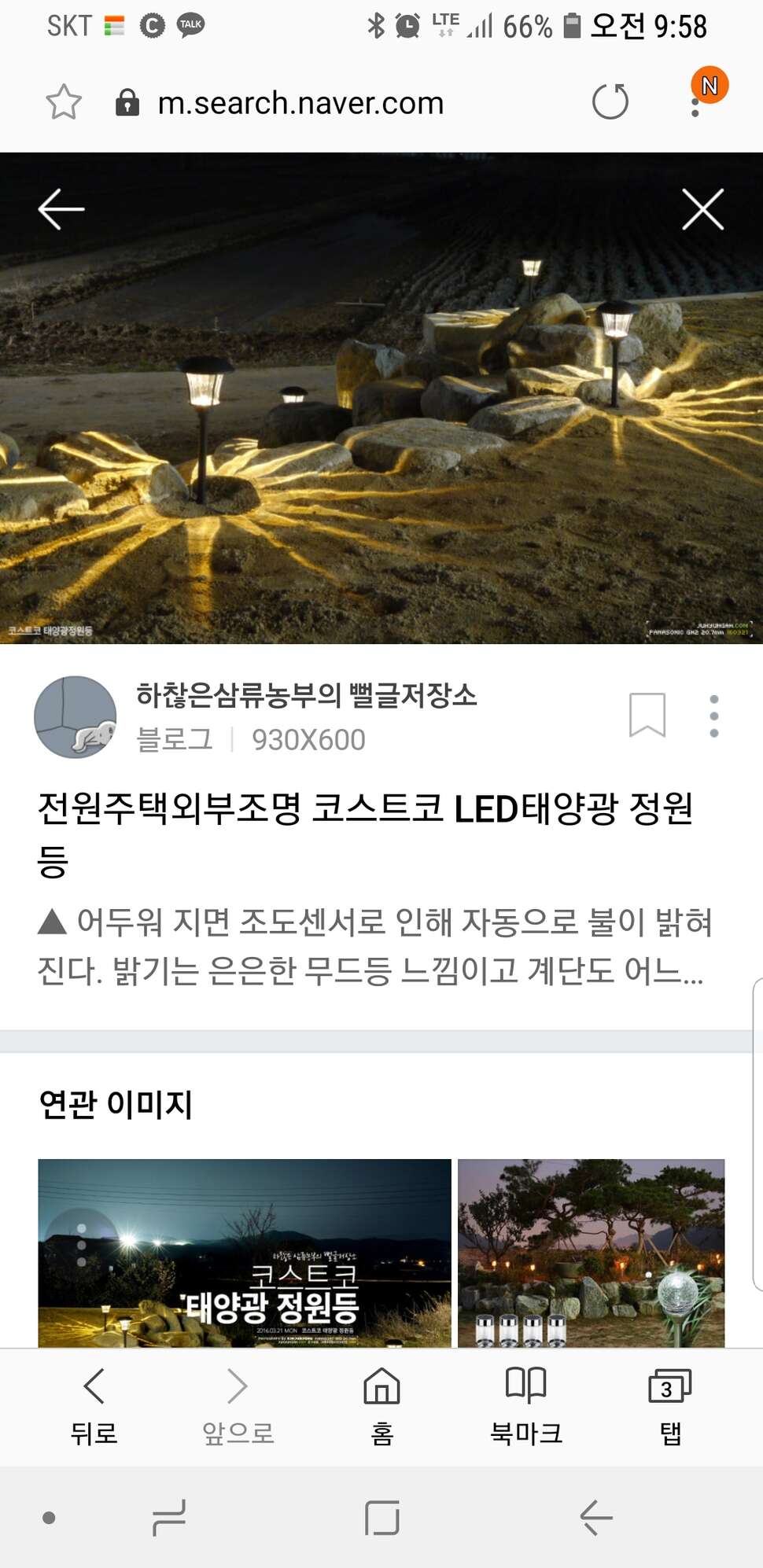Open 북마크 in the bottom toolbar
This screenshot has height=1568, width=763.
pyautogui.click(x=526, y=1407)
